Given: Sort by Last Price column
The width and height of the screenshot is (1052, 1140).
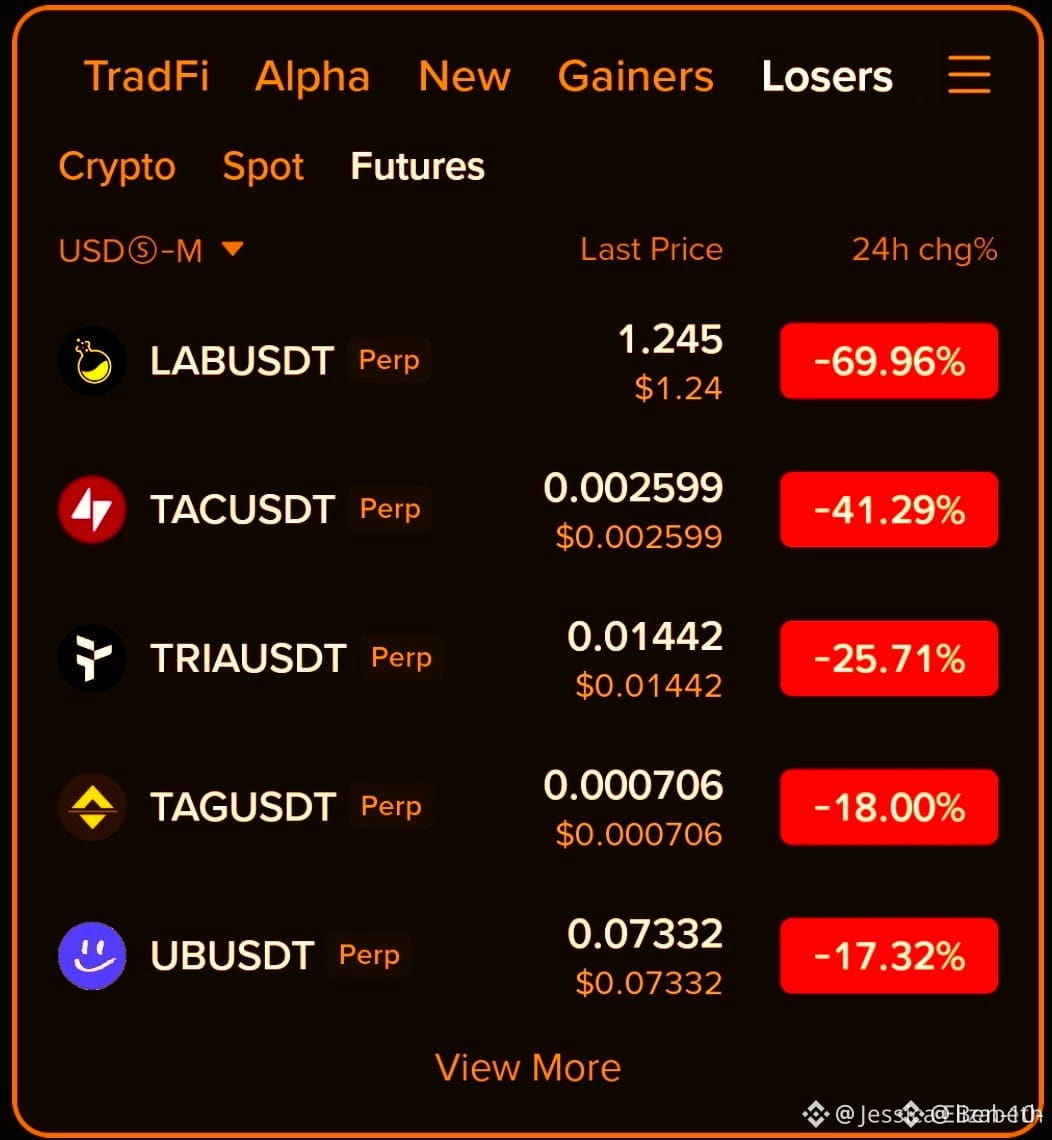Looking at the screenshot, I should click(651, 249).
